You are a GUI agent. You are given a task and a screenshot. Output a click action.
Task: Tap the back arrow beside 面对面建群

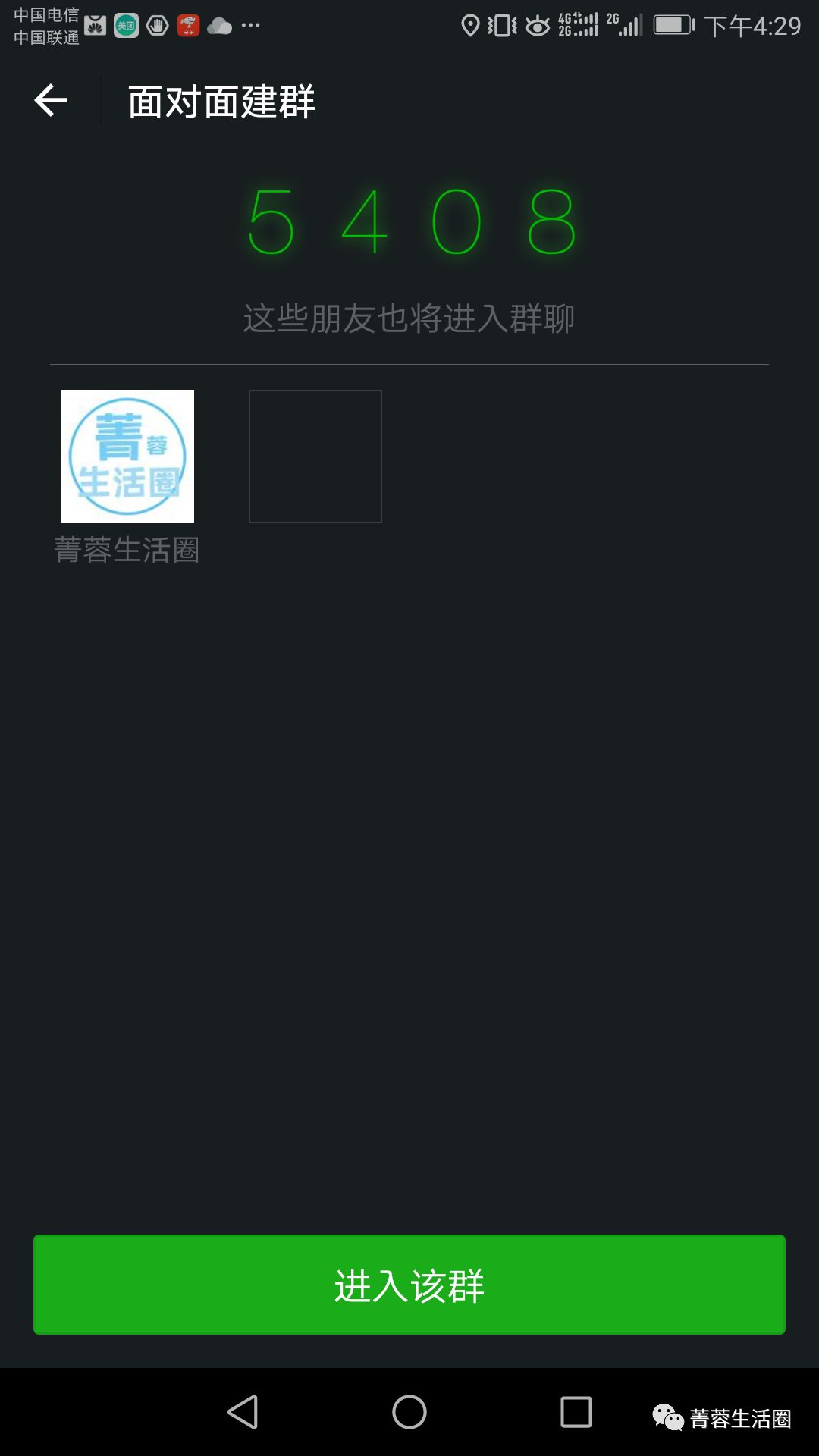pyautogui.click(x=50, y=101)
